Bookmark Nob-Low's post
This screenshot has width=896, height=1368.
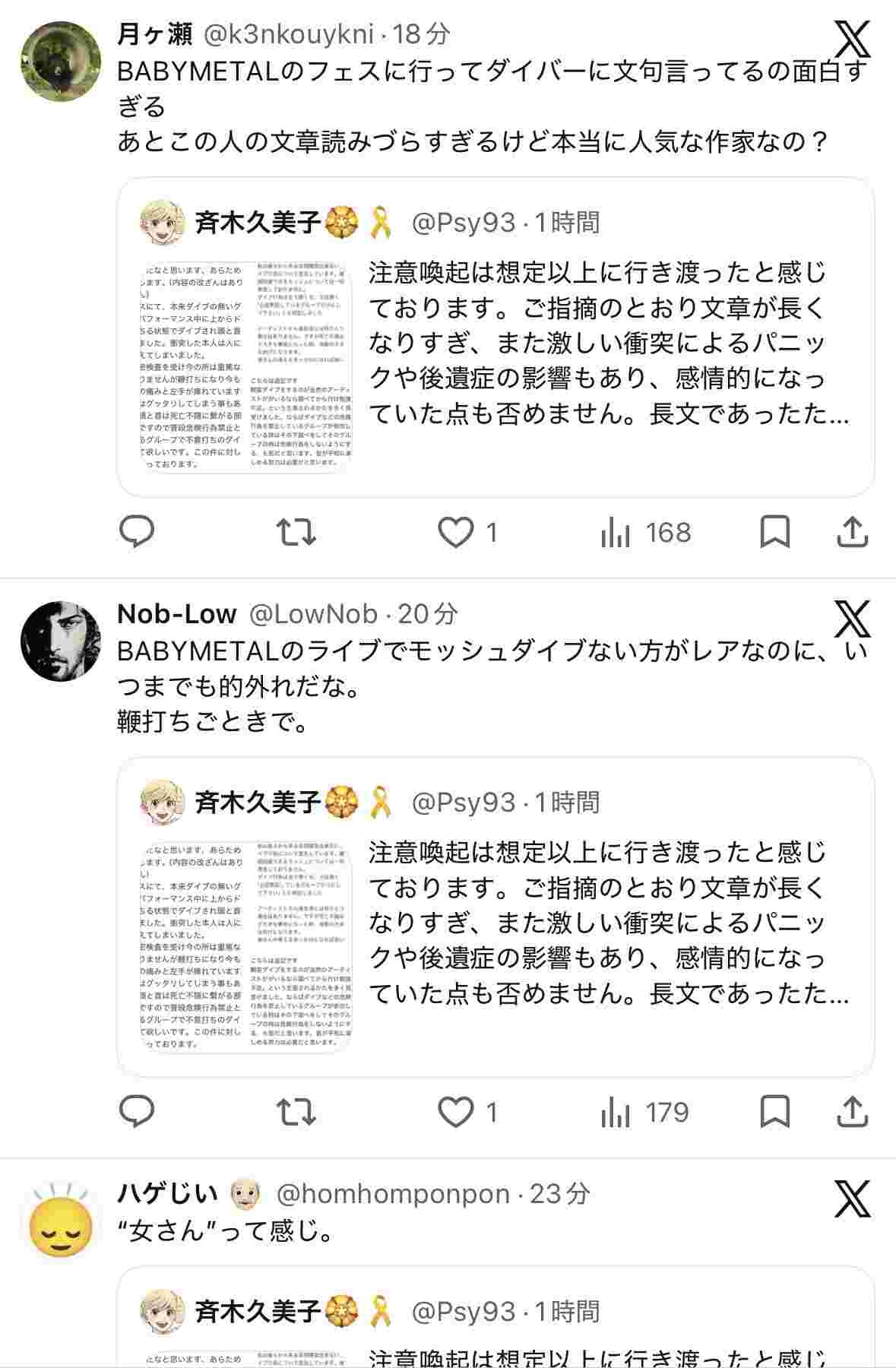[774, 1112]
